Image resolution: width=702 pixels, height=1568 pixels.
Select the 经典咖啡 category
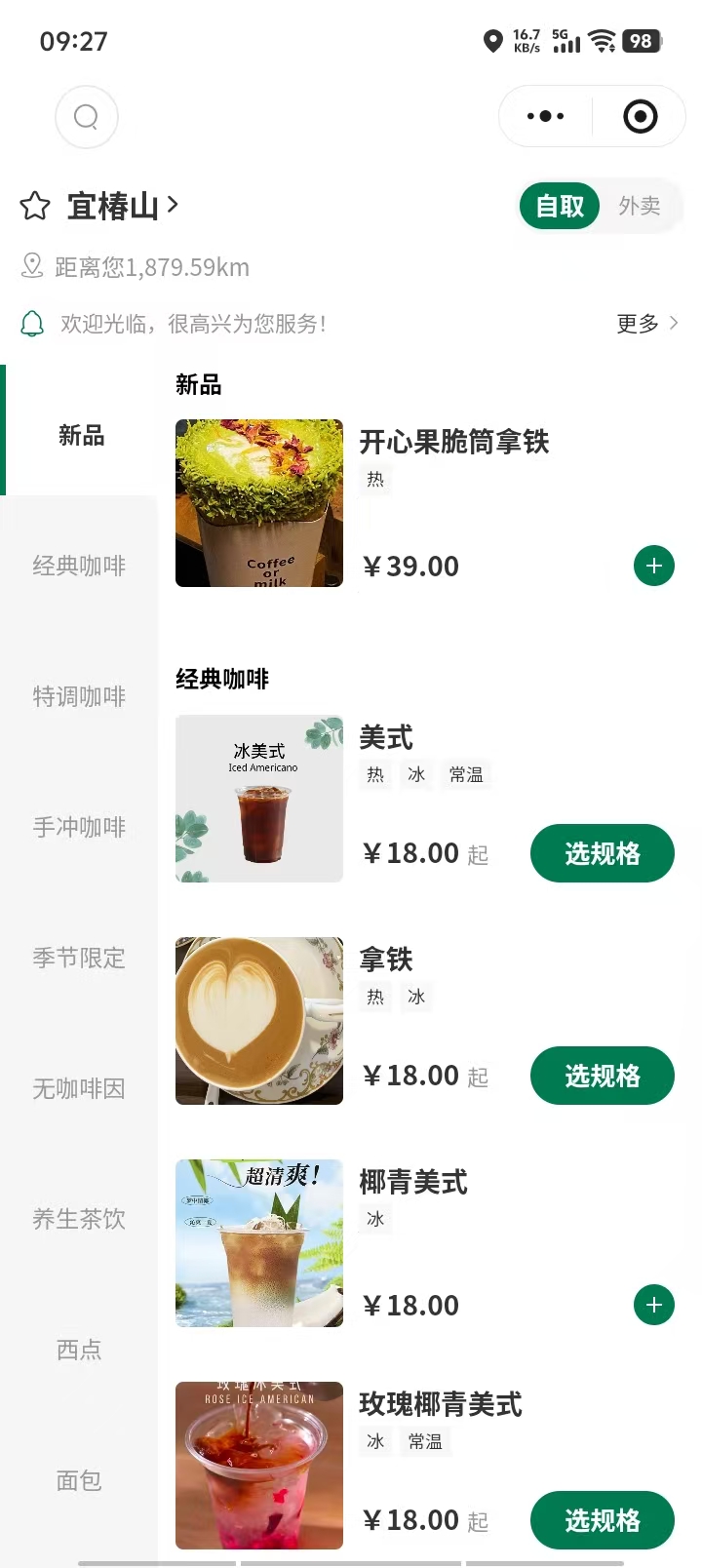pyautogui.click(x=79, y=566)
